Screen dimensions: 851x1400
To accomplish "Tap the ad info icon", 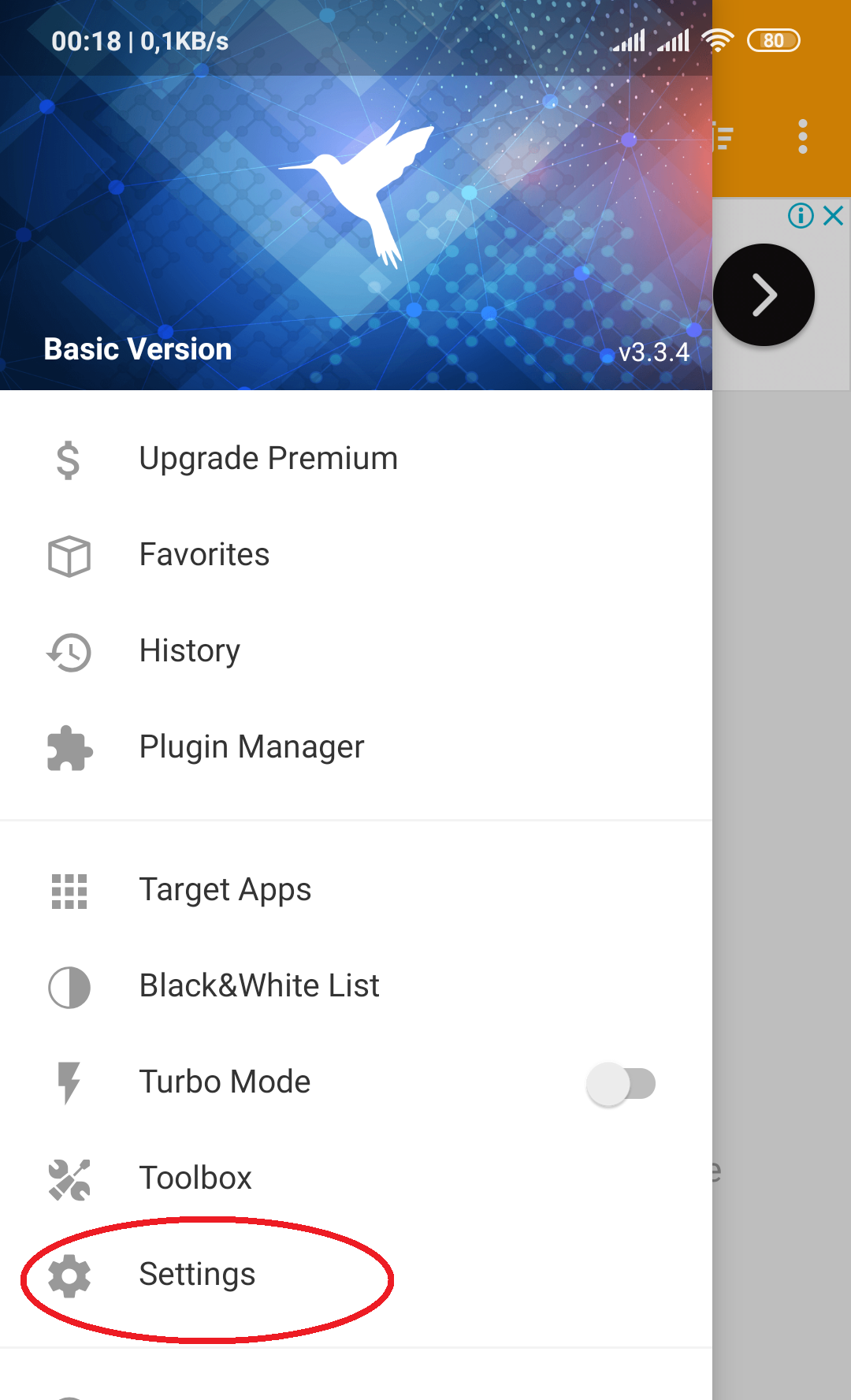I will (801, 215).
